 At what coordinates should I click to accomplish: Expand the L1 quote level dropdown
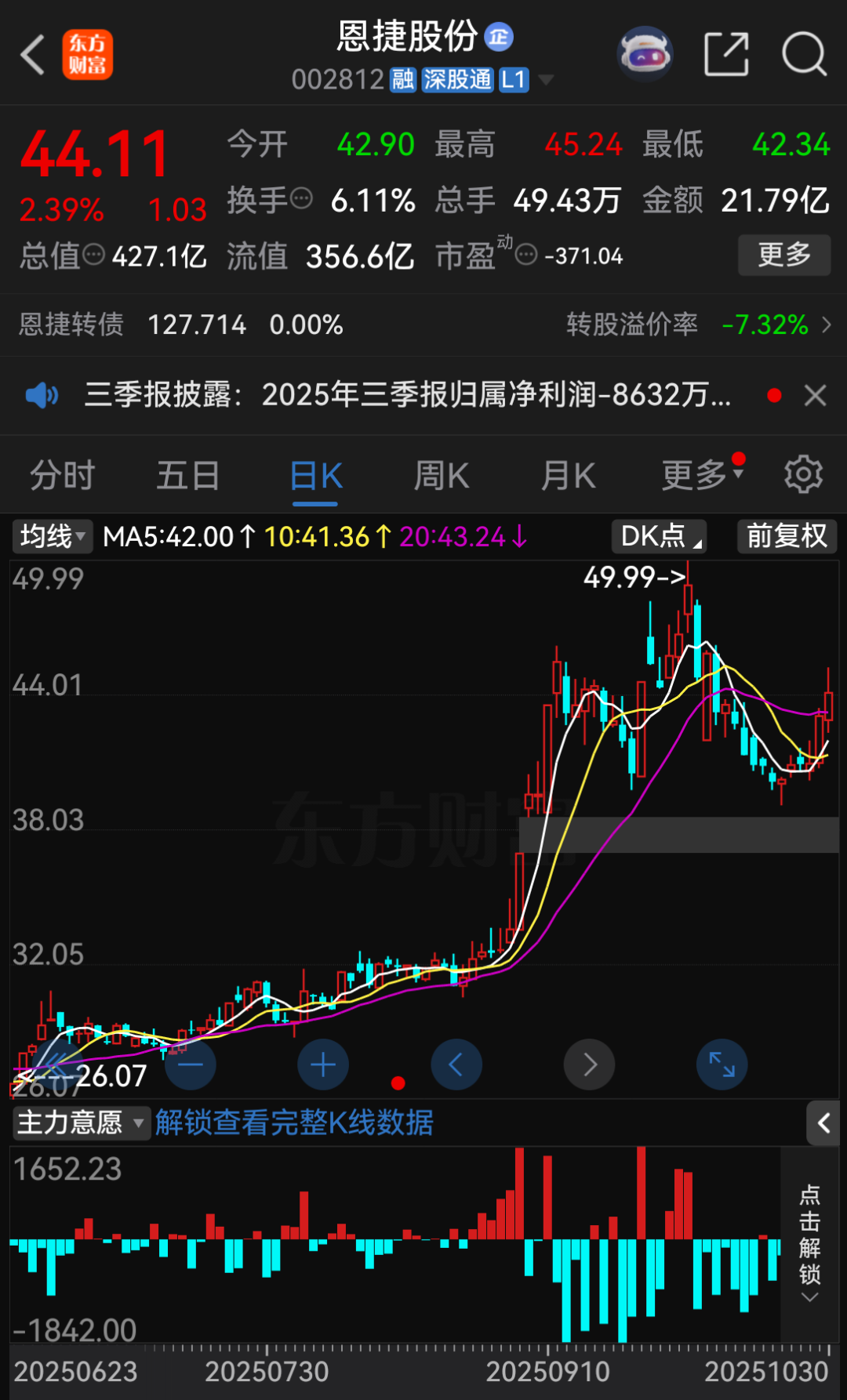point(545,80)
